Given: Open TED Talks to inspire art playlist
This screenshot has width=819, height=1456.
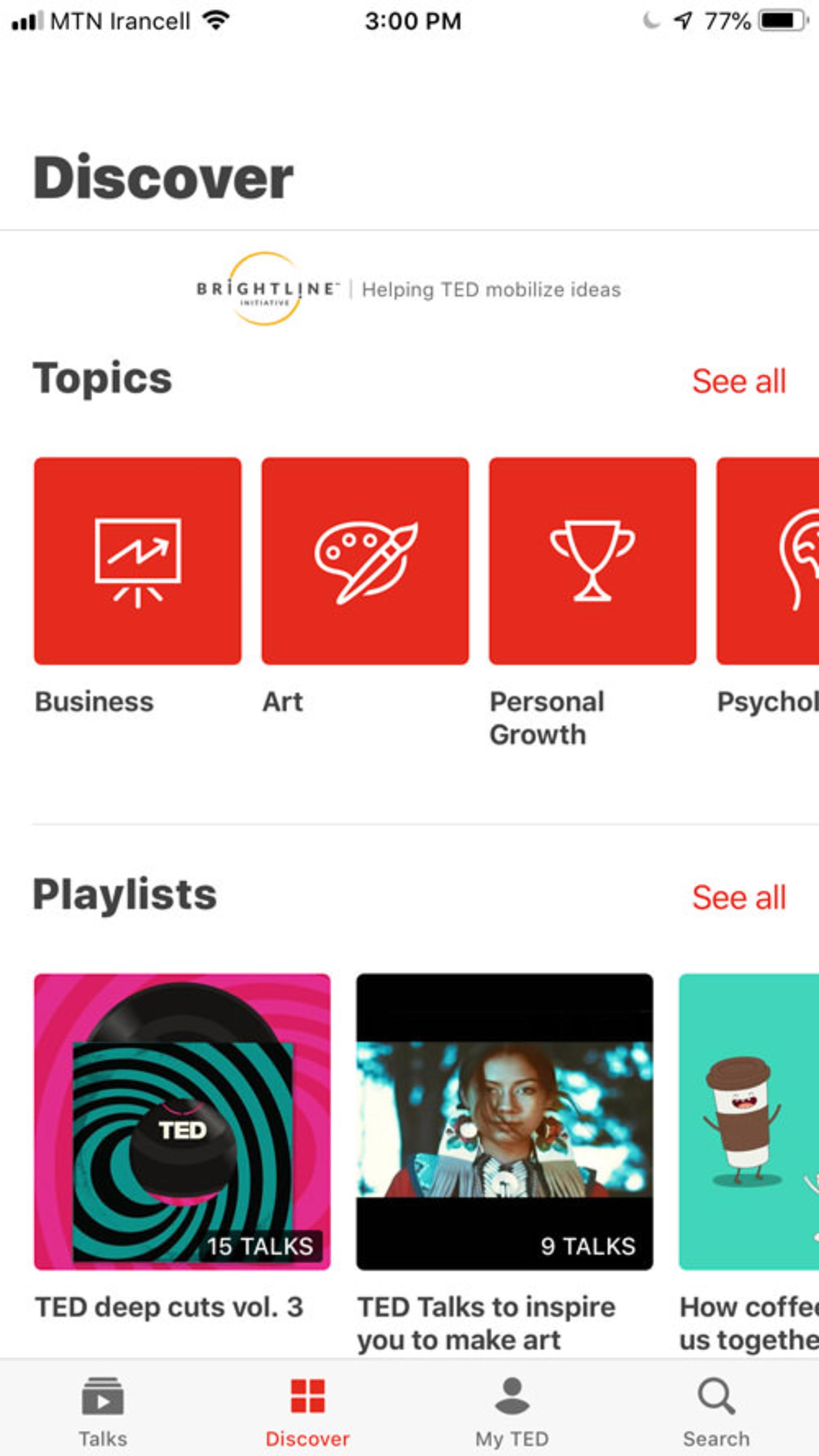Looking at the screenshot, I should click(x=504, y=1121).
